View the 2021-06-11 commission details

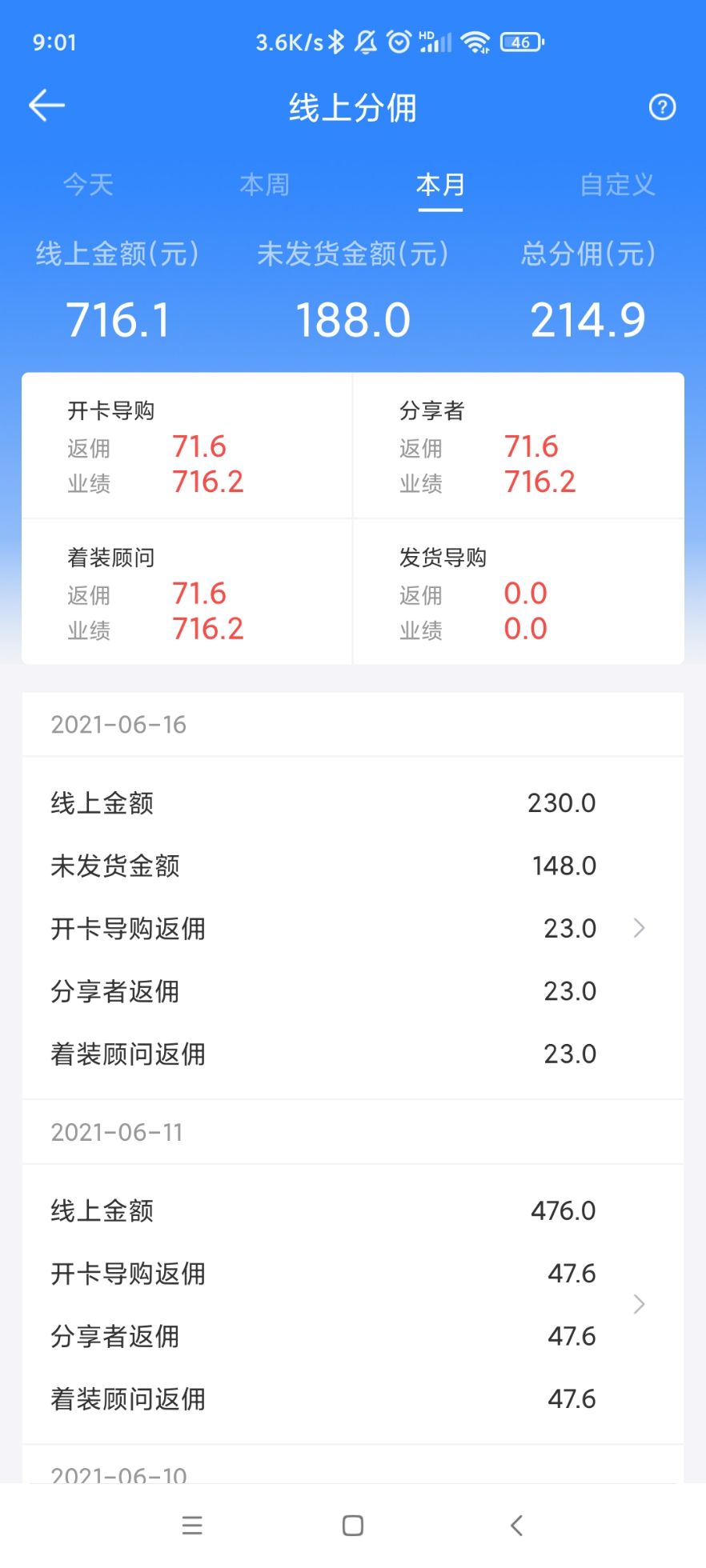point(639,1305)
